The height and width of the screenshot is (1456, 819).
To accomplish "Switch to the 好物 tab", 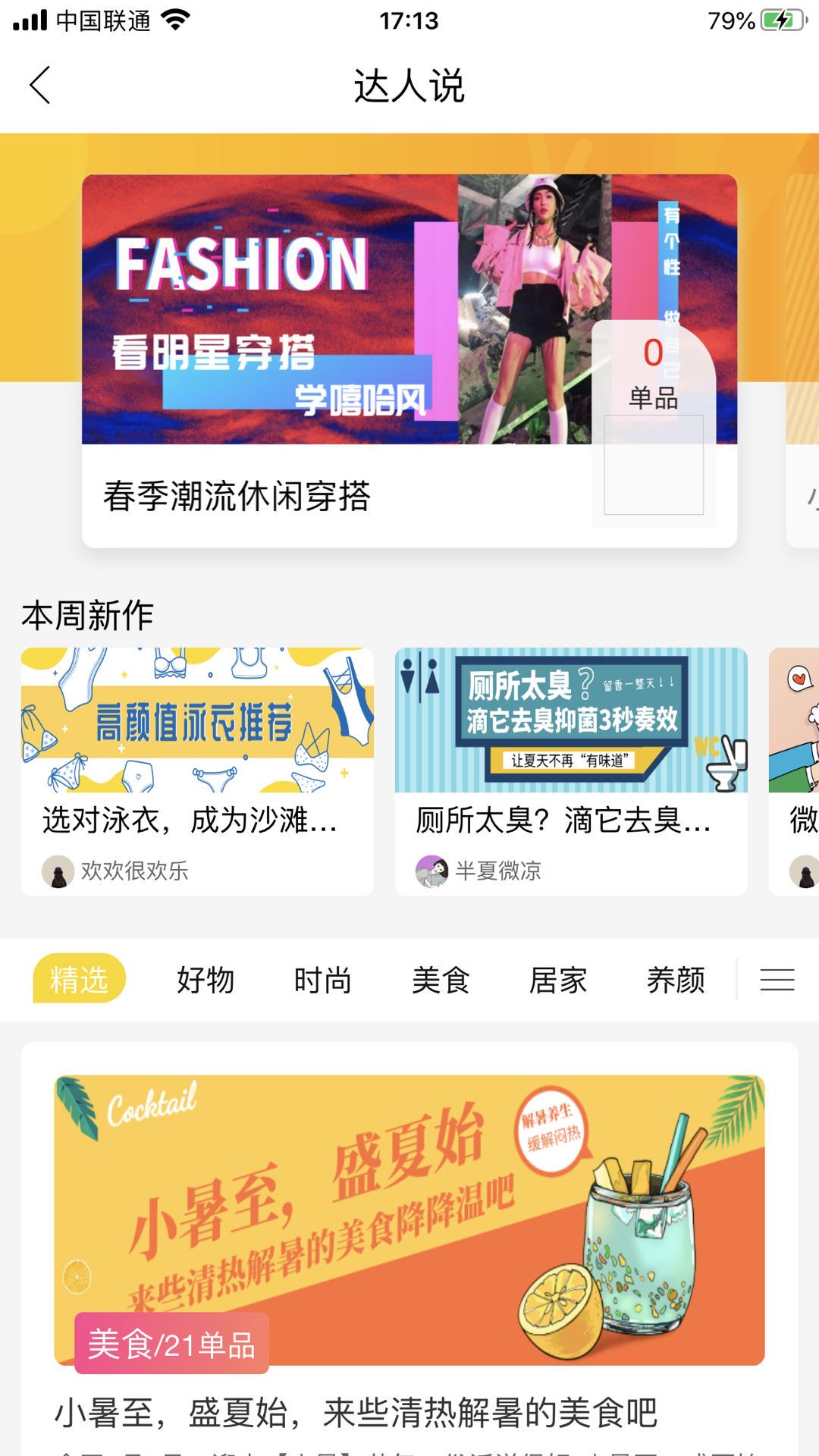I will (x=205, y=981).
